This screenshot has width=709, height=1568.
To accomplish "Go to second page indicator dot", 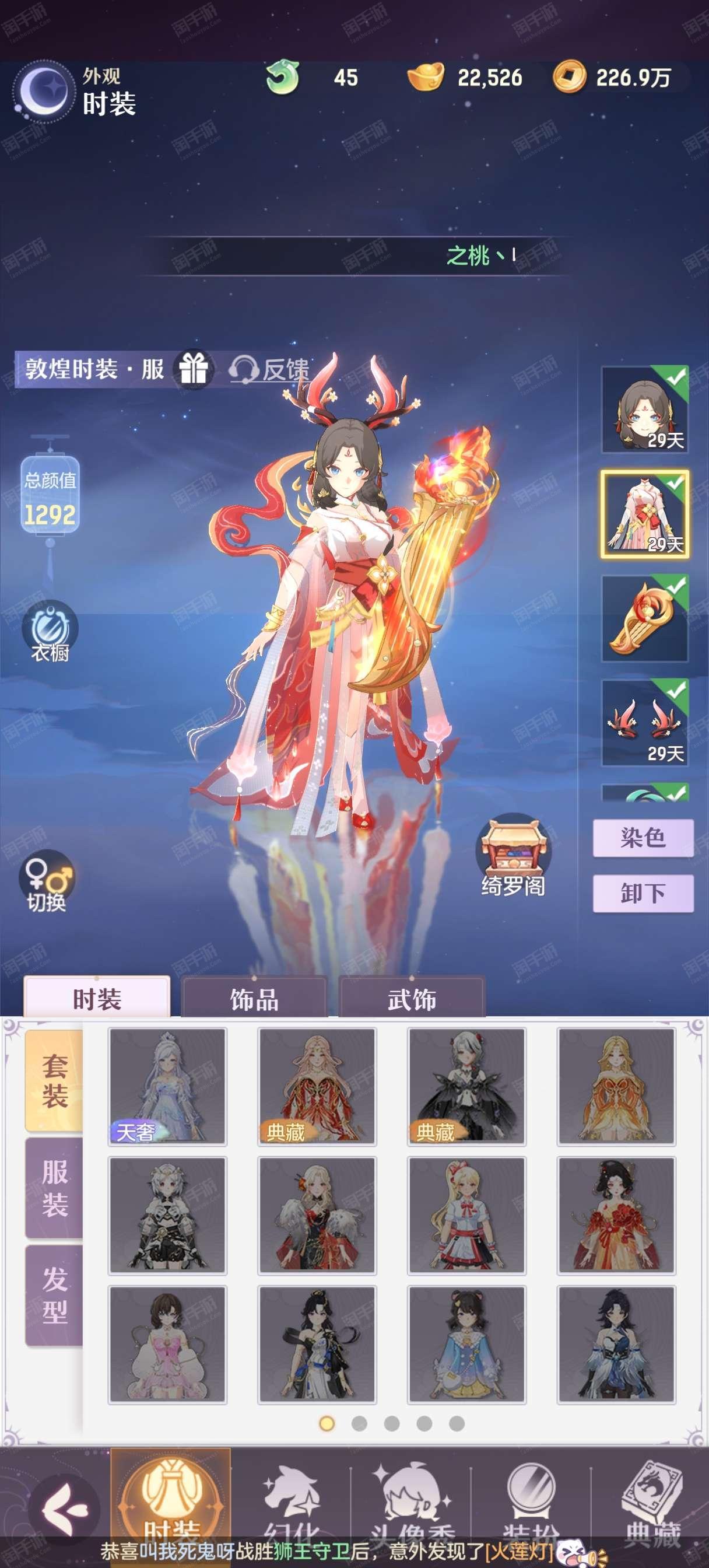I will click(360, 1423).
